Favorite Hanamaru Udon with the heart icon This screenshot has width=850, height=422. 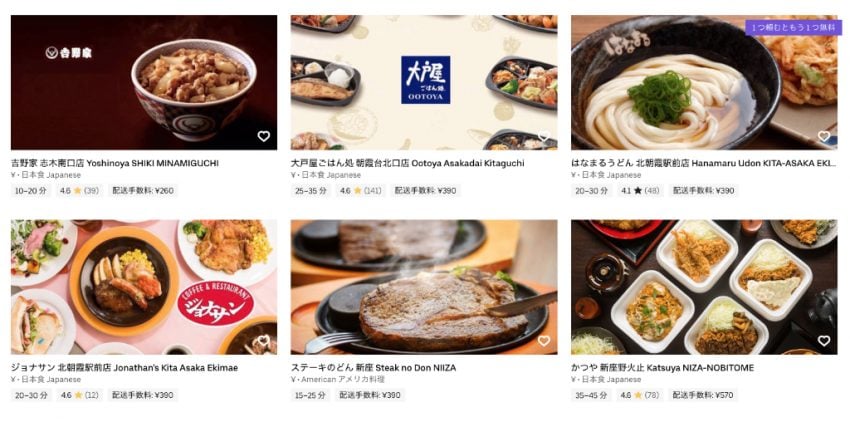click(823, 136)
